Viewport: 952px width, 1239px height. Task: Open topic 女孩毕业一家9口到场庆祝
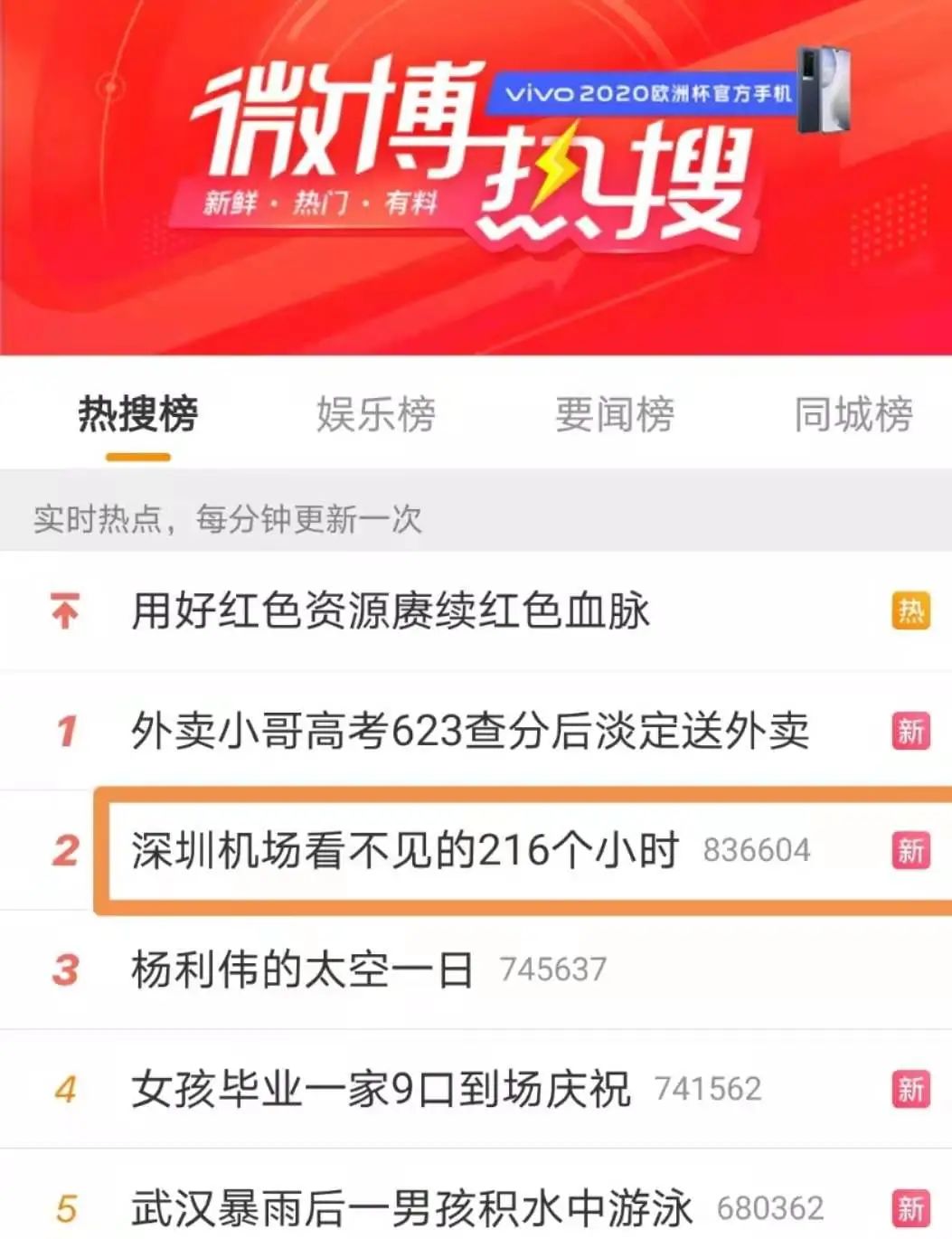tap(381, 1089)
